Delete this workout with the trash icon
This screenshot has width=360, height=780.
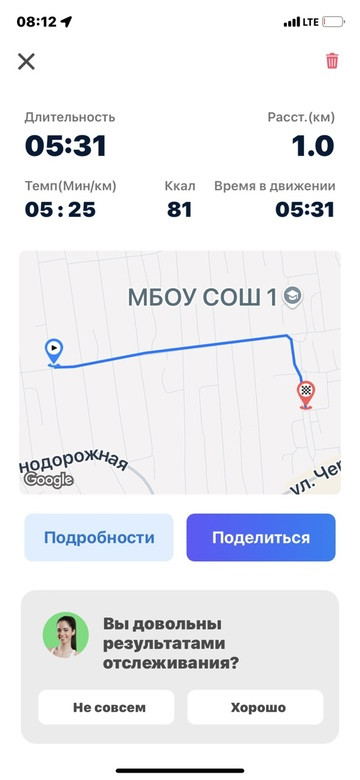pyautogui.click(x=332, y=61)
